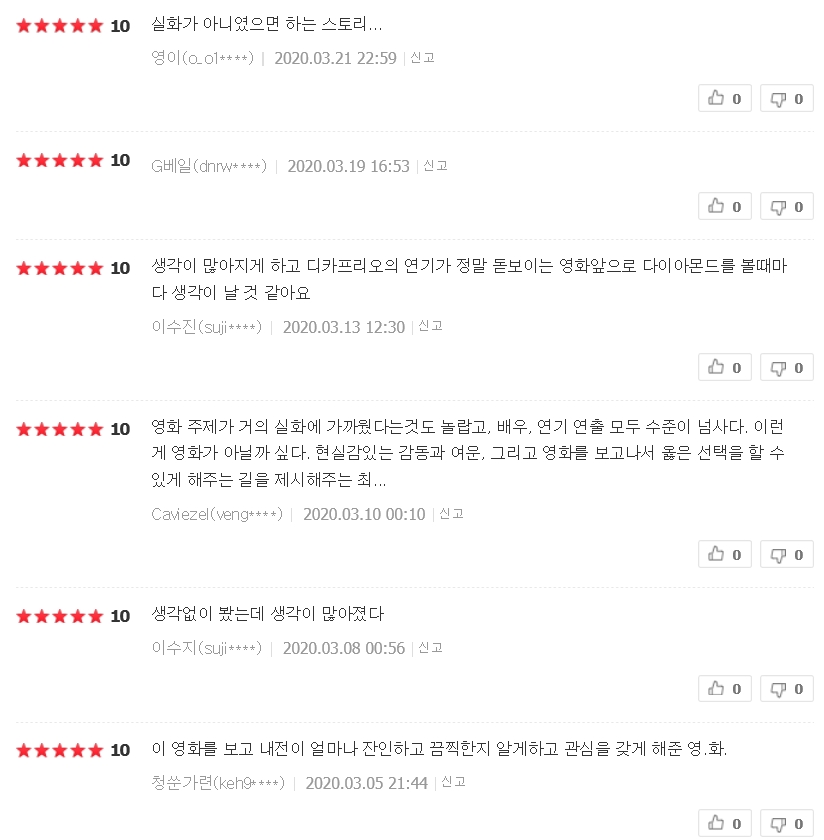Image resolution: width=824 pixels, height=840 pixels.
Task: Dislike the review by 영이(o_o1****)
Action: [x=786, y=98]
